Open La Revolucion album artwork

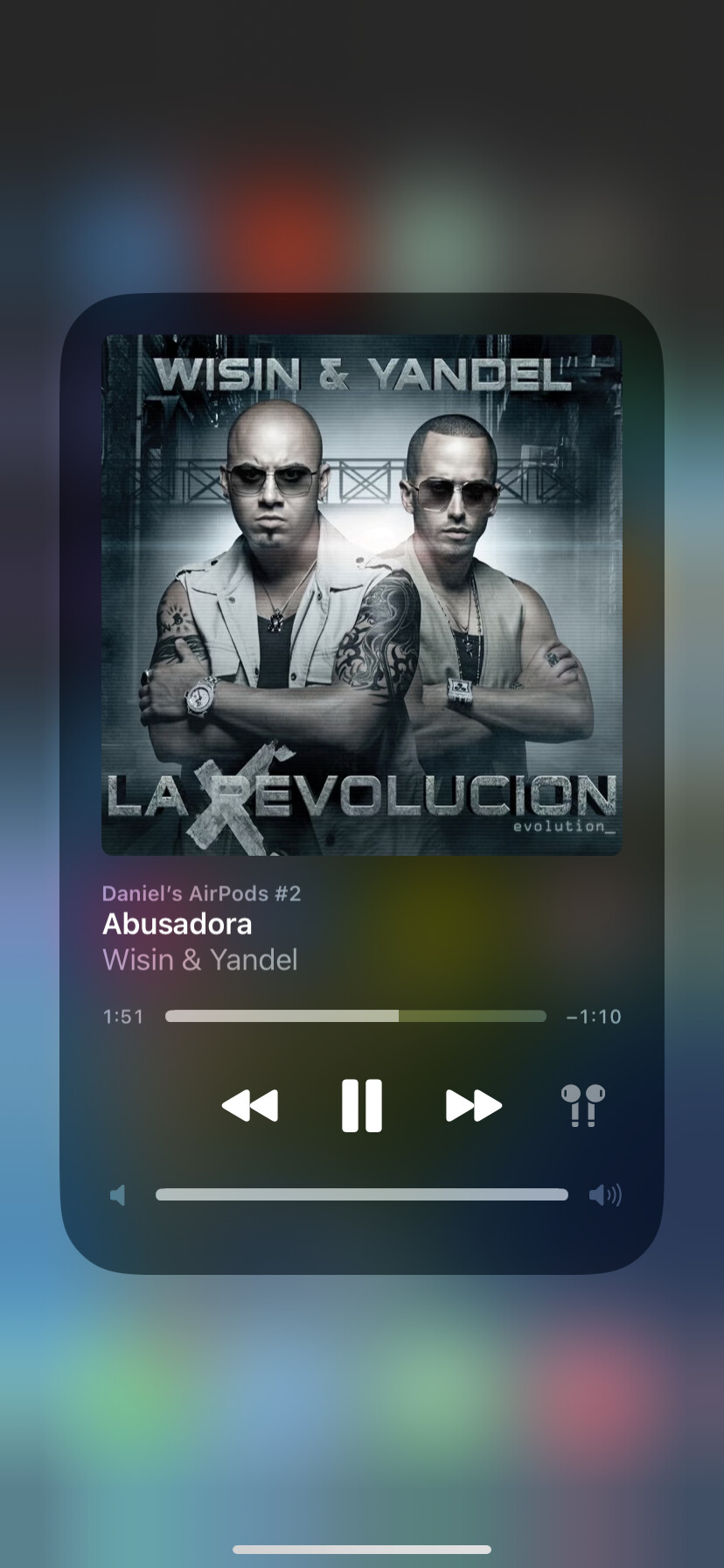pyautogui.click(x=361, y=594)
